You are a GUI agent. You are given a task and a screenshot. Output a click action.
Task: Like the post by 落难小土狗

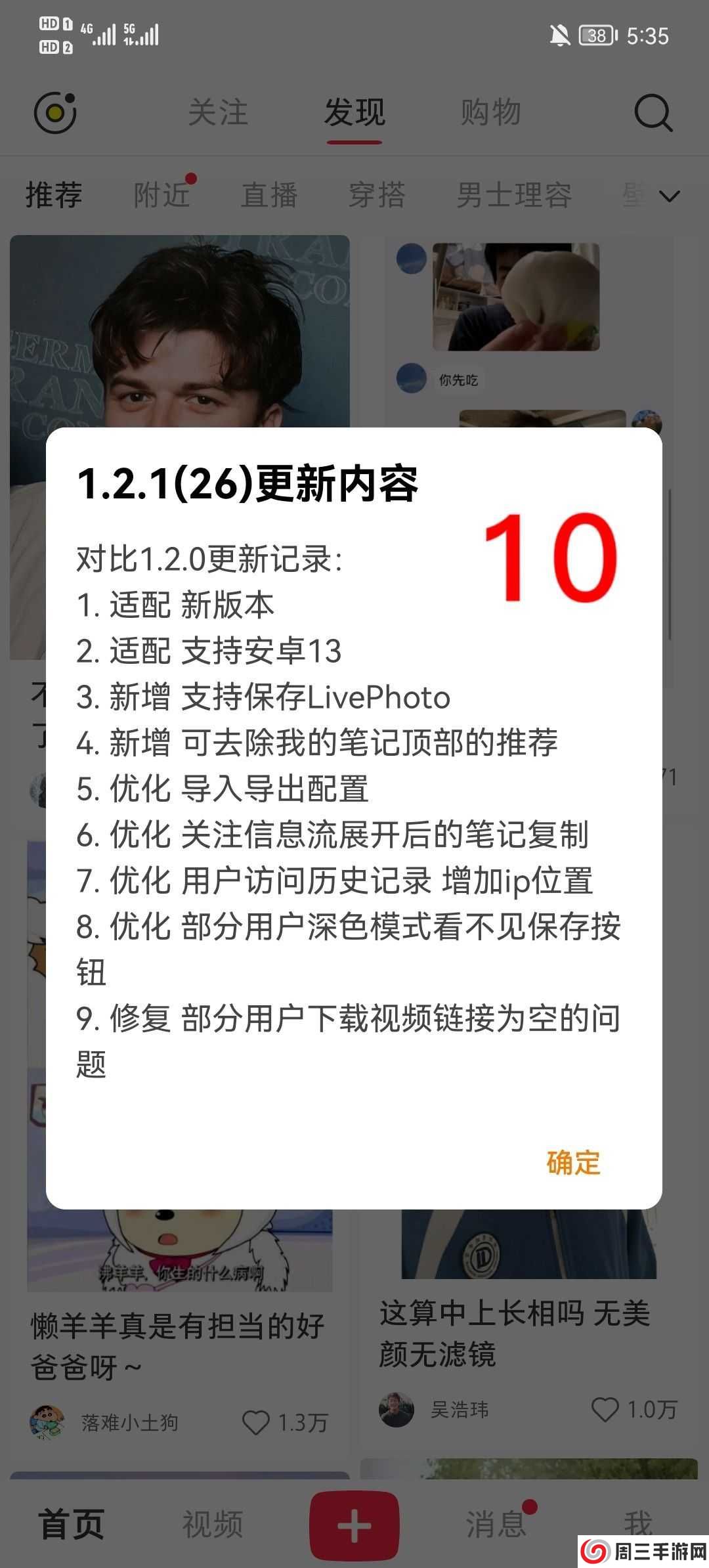tap(256, 1422)
